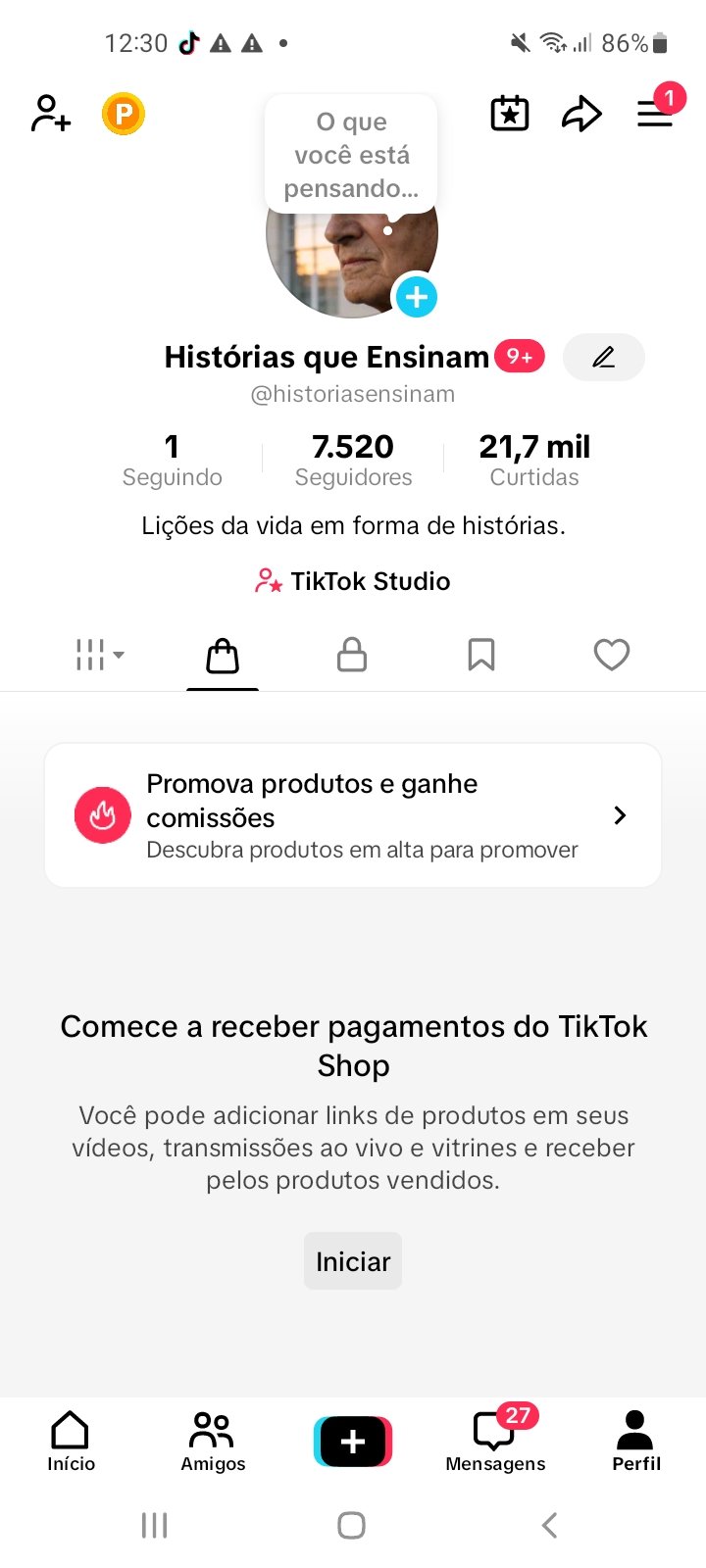Image resolution: width=706 pixels, height=1568 pixels.
Task: Switch to the videos grid tab
Action: click(x=99, y=655)
